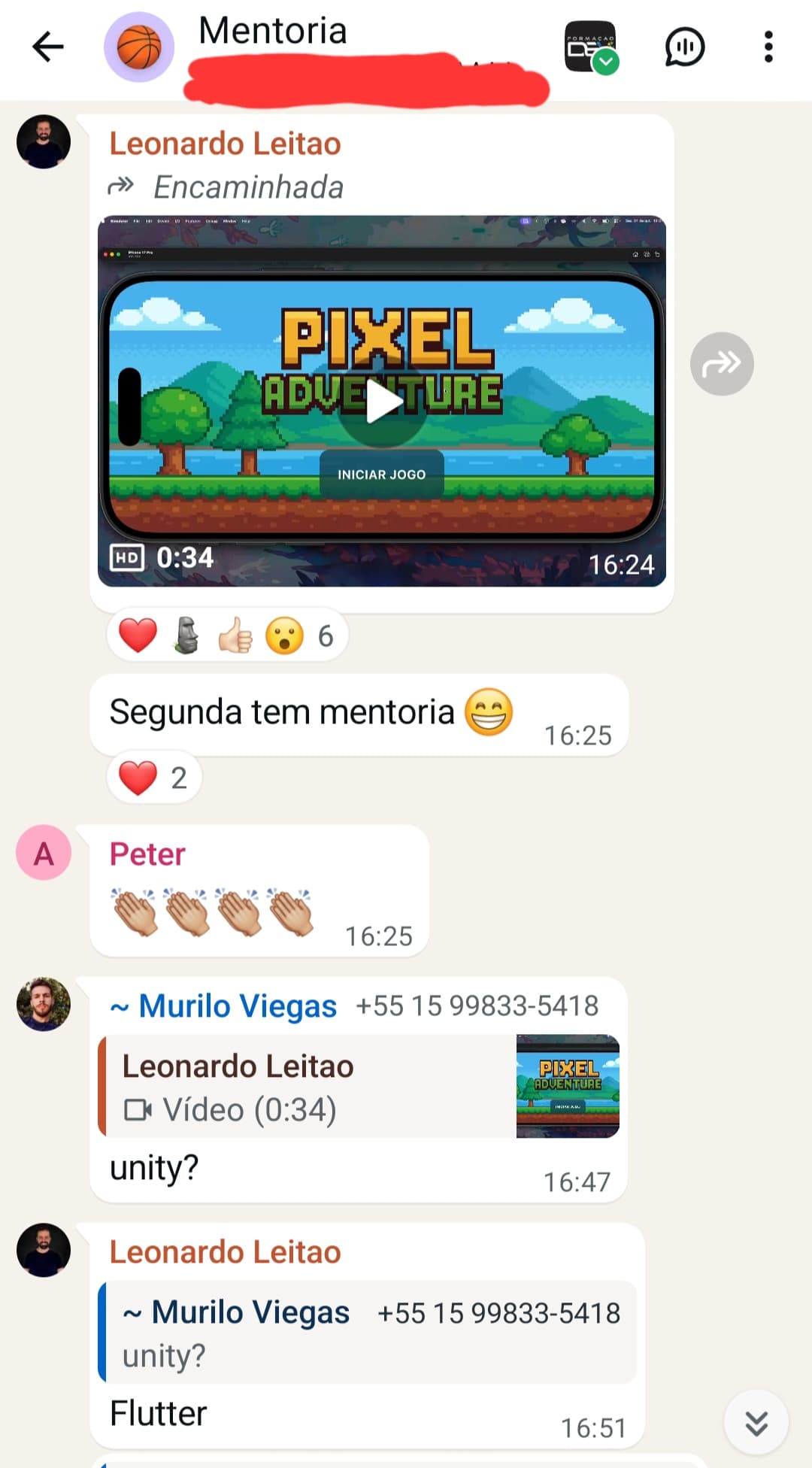The height and width of the screenshot is (1468, 812).
Task: Tap the heart reaction on the video message
Action: pos(136,635)
